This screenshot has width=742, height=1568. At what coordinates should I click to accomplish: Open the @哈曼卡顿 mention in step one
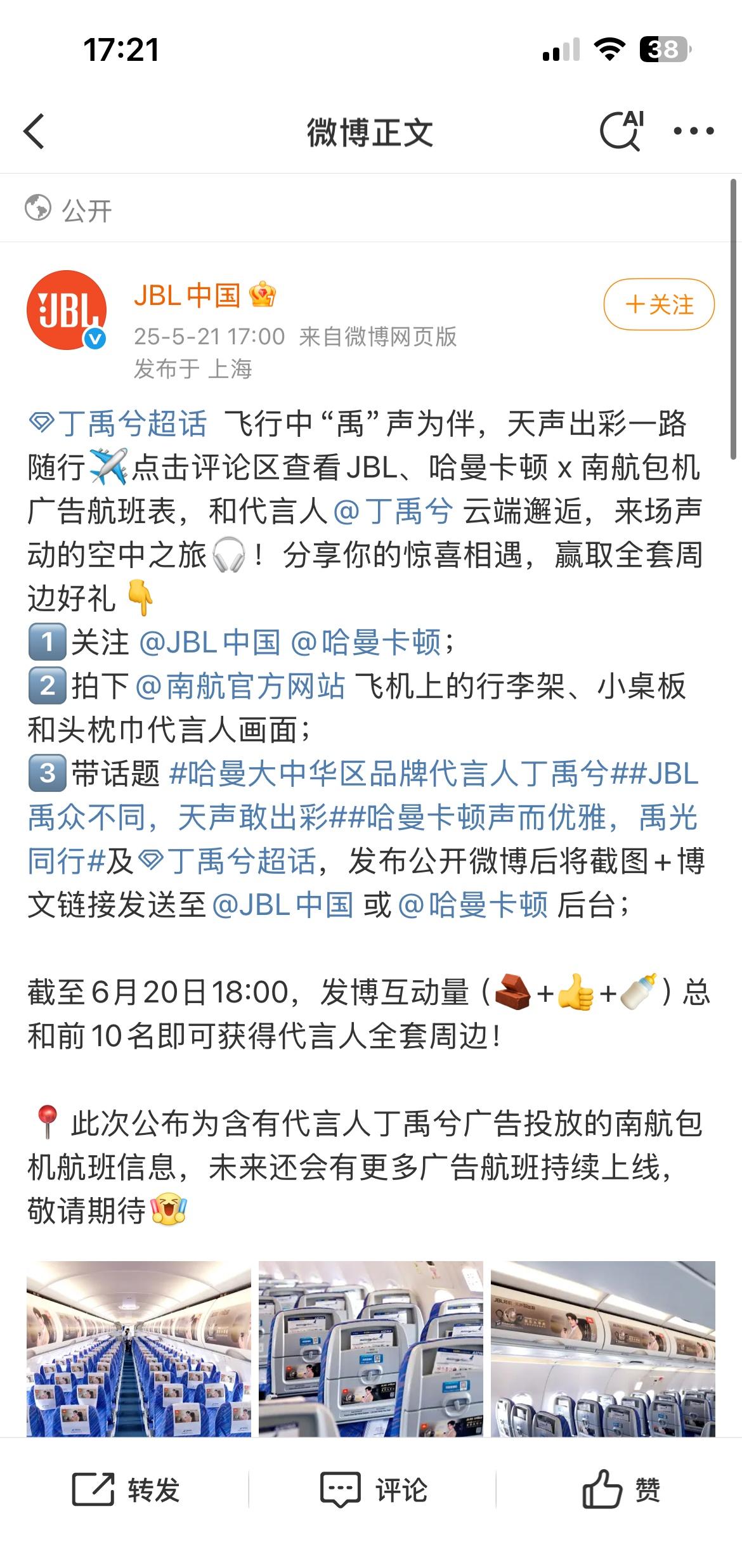tap(366, 642)
